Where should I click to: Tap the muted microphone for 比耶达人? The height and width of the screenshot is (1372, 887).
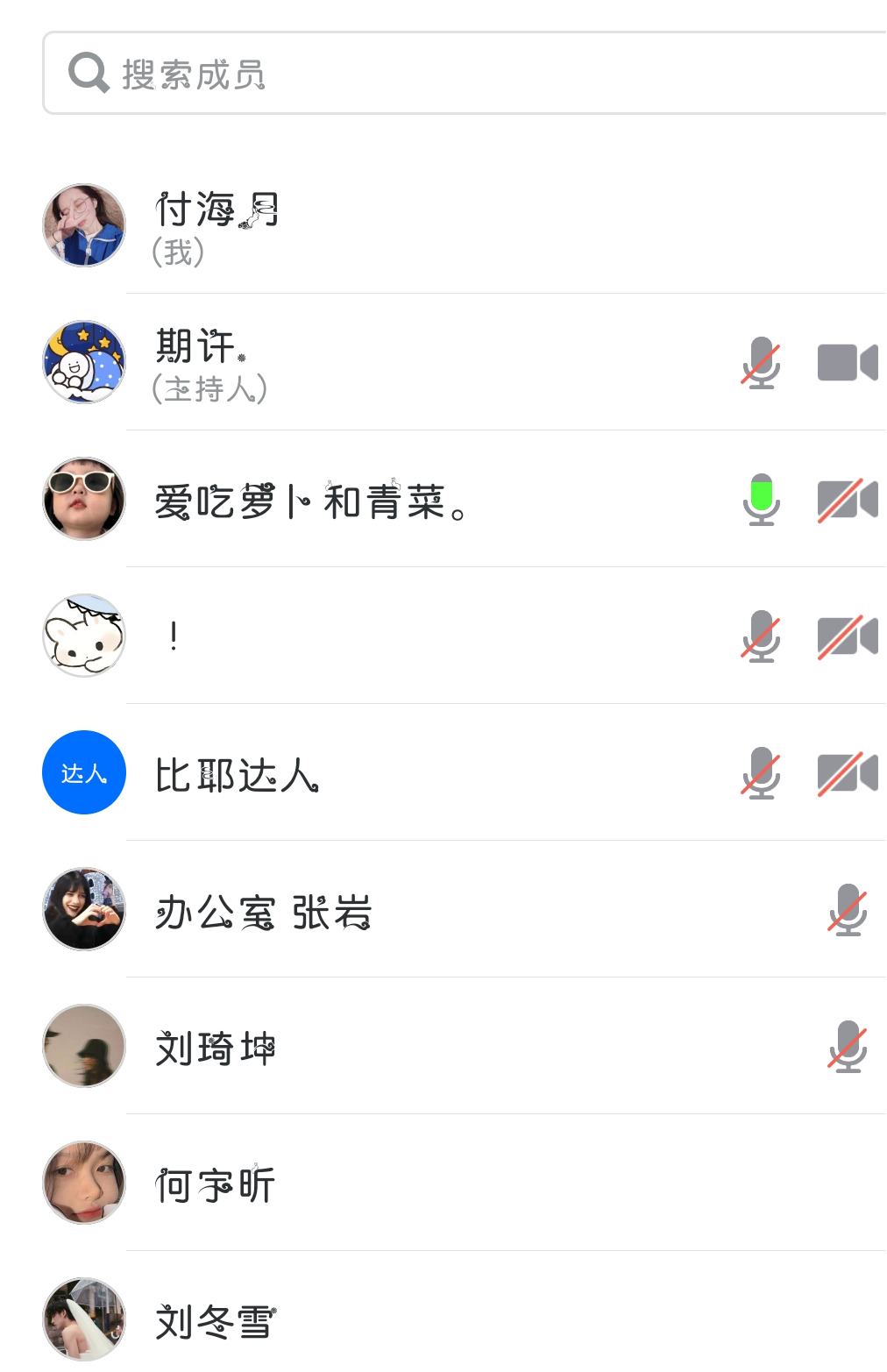[x=761, y=773]
